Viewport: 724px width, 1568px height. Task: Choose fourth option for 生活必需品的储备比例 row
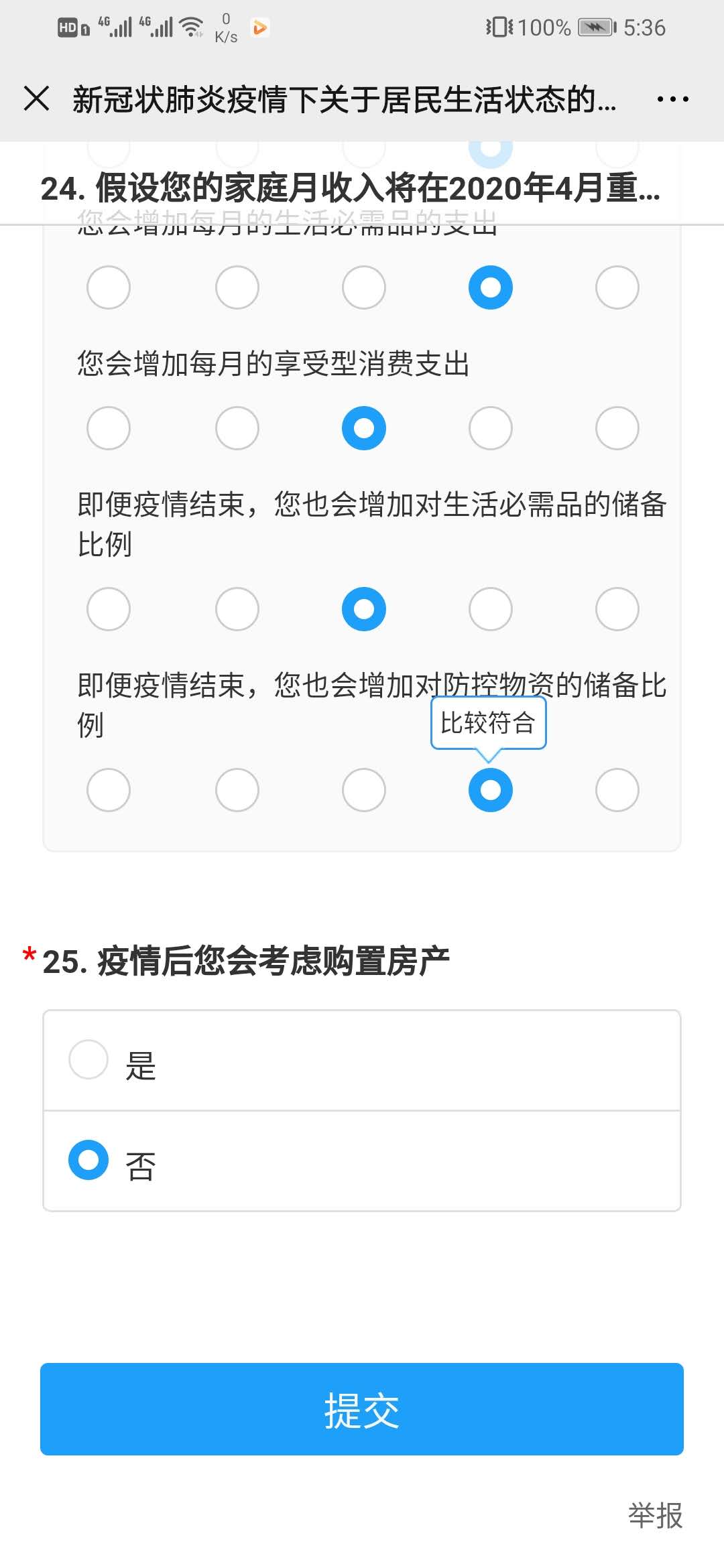(x=490, y=608)
